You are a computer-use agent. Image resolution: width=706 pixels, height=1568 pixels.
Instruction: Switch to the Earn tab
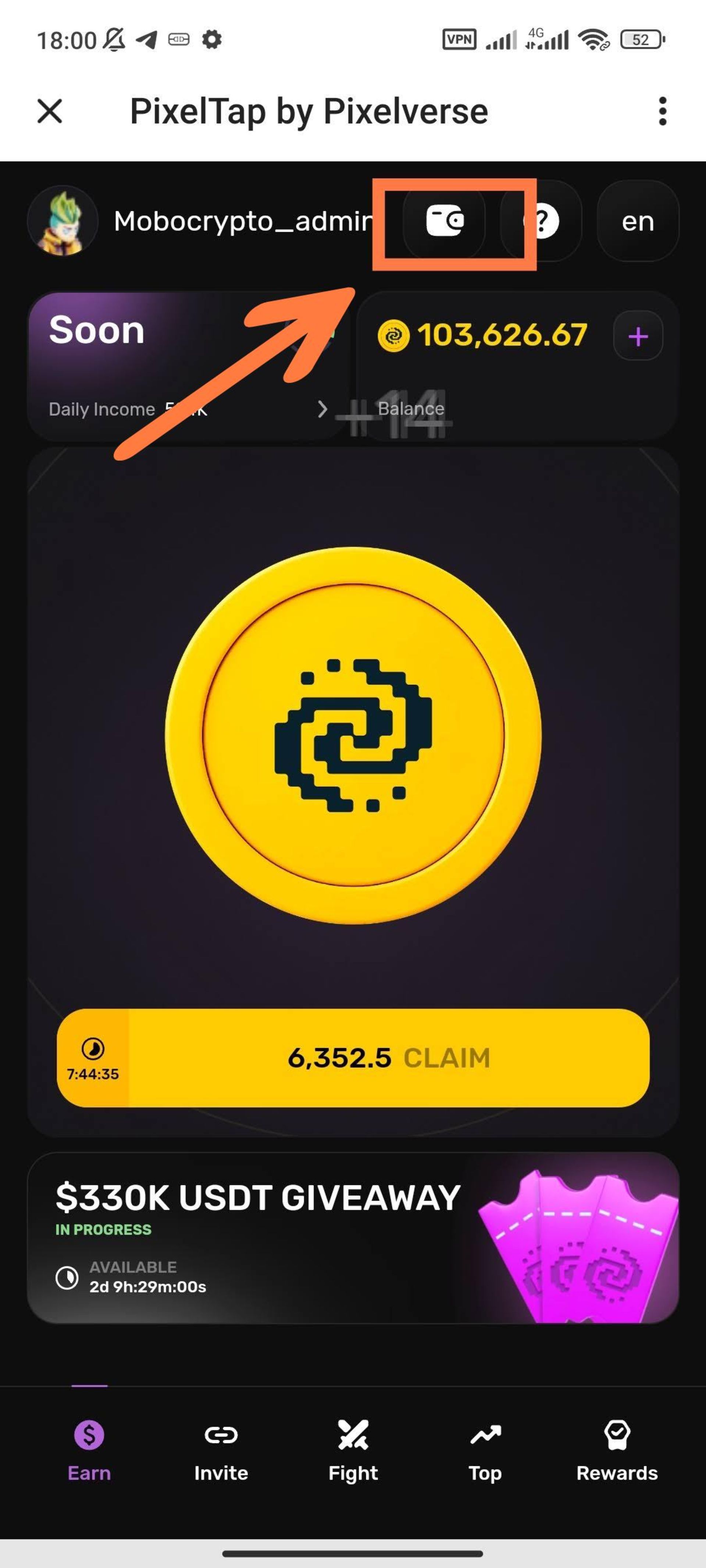[x=89, y=1450]
